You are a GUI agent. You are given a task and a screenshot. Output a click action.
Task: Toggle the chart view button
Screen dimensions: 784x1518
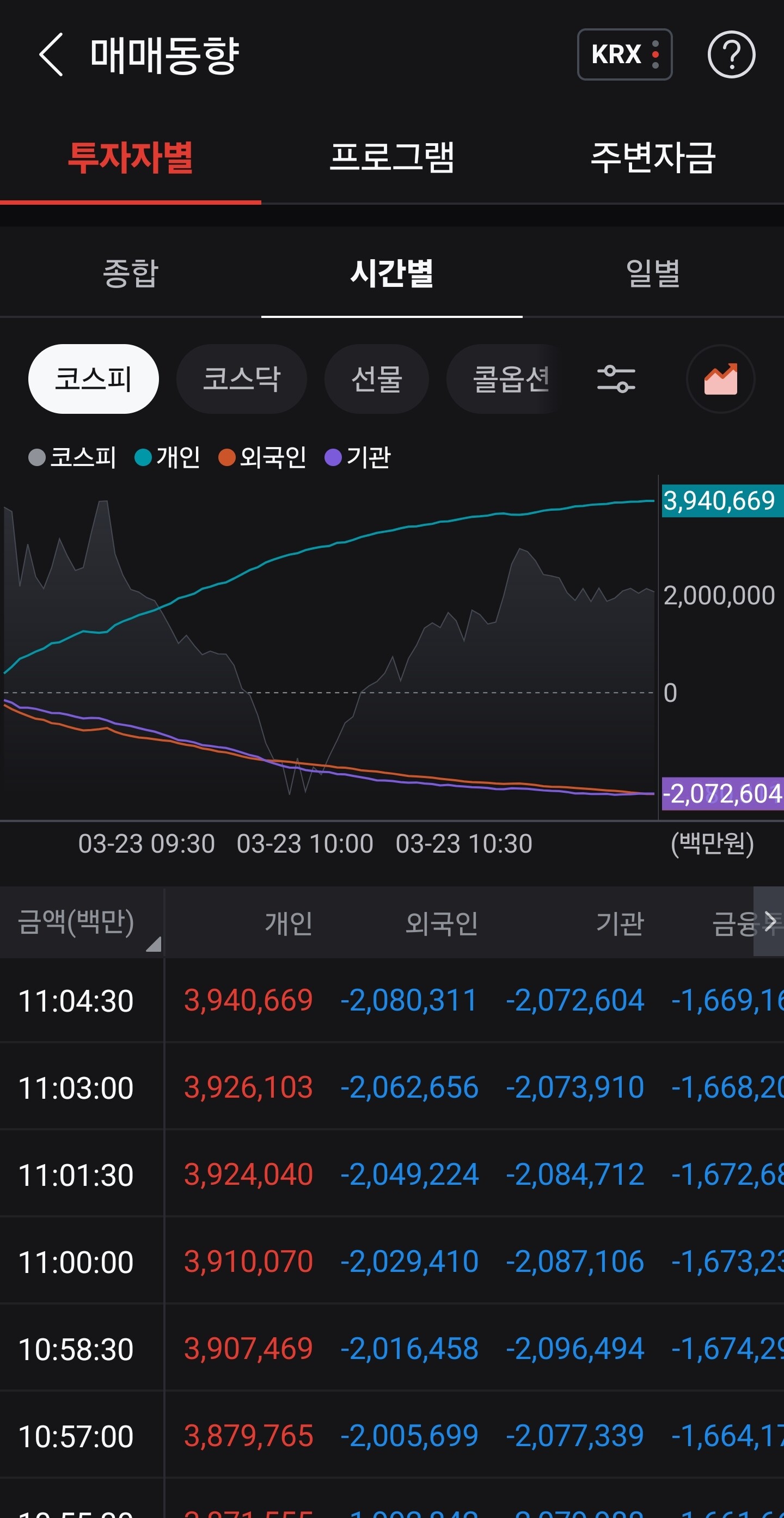point(720,379)
